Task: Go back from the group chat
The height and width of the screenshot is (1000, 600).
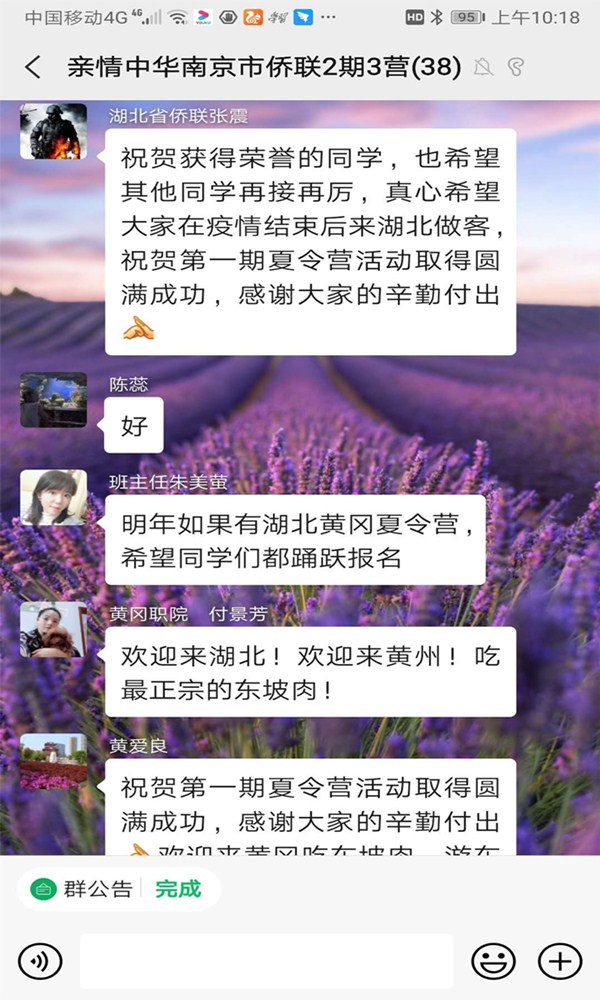Action: point(33,67)
